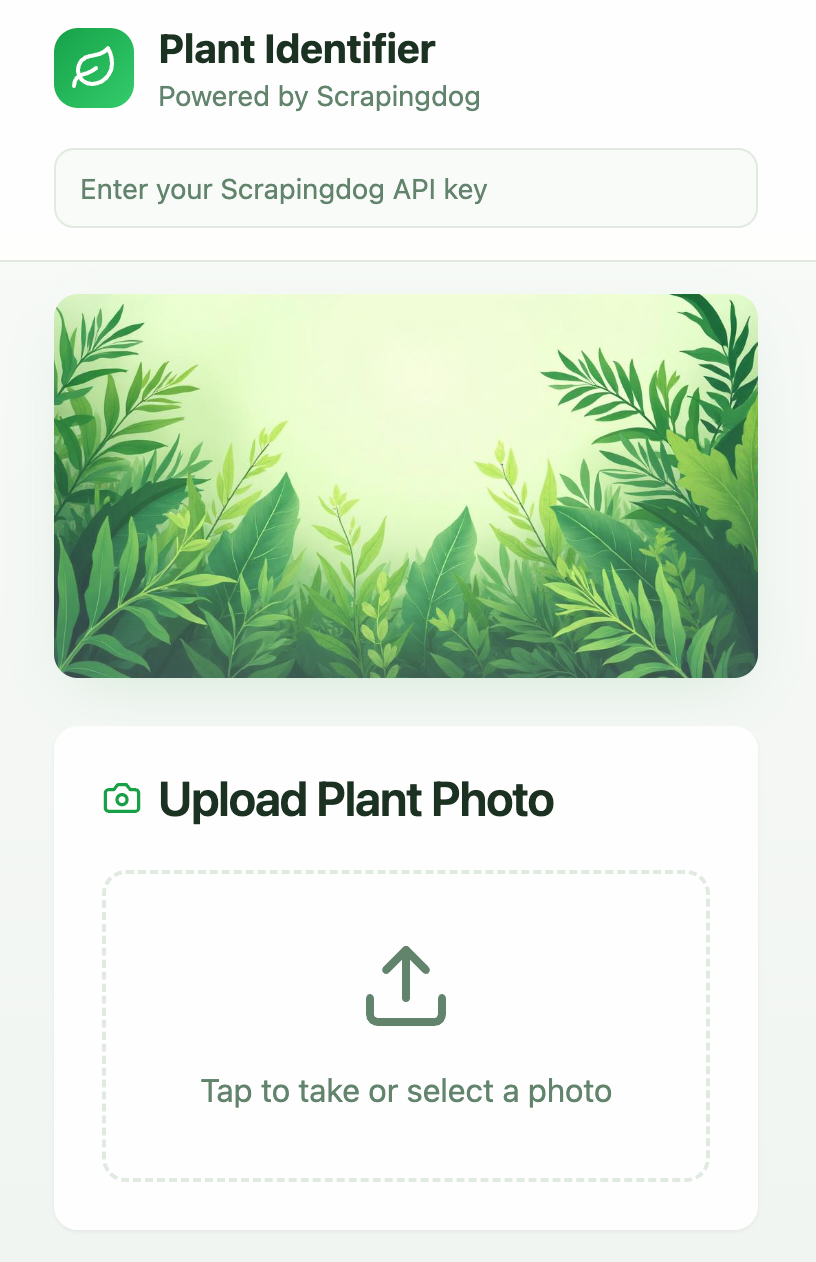Tap the upload area to select a photo
Viewport: 816px width, 1262px height.
(405, 1025)
